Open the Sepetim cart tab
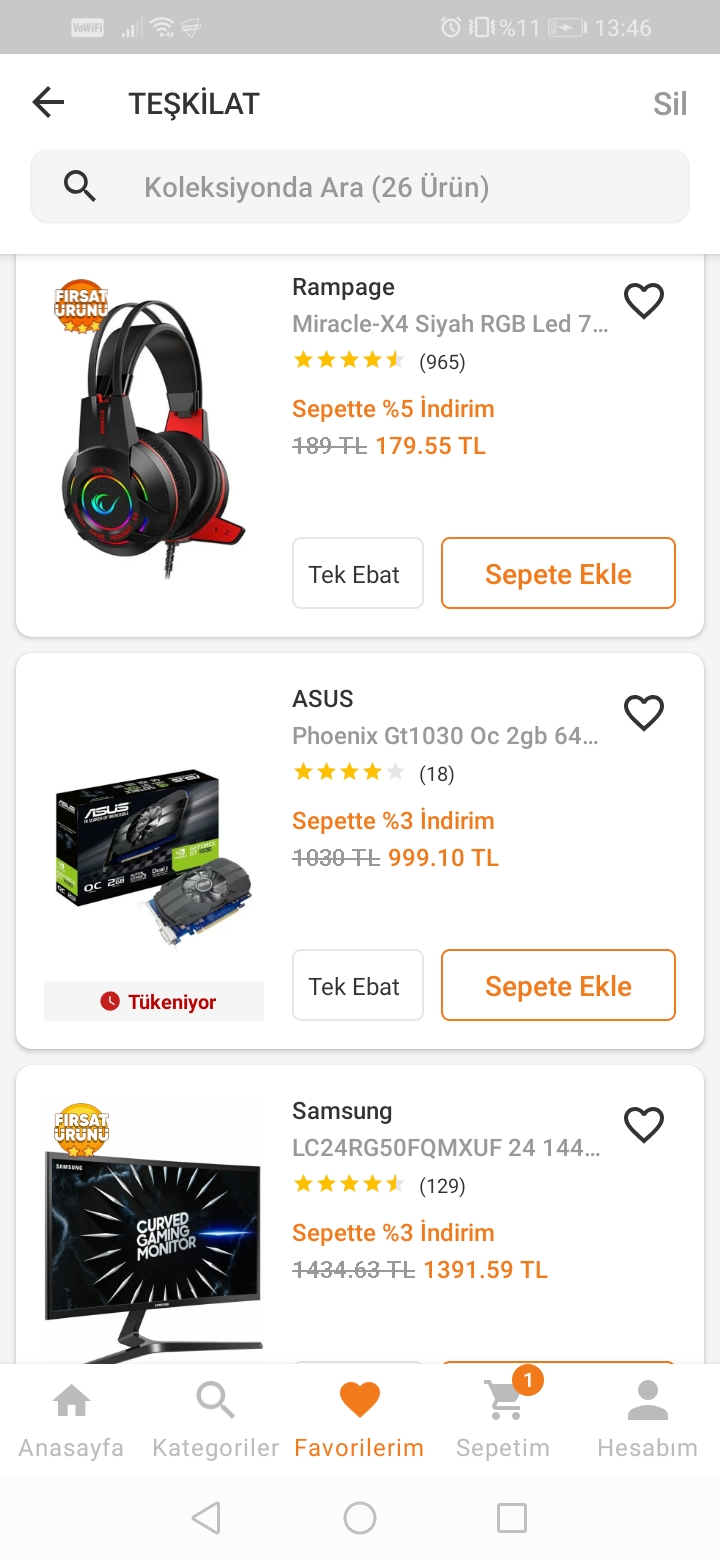 [503, 1420]
